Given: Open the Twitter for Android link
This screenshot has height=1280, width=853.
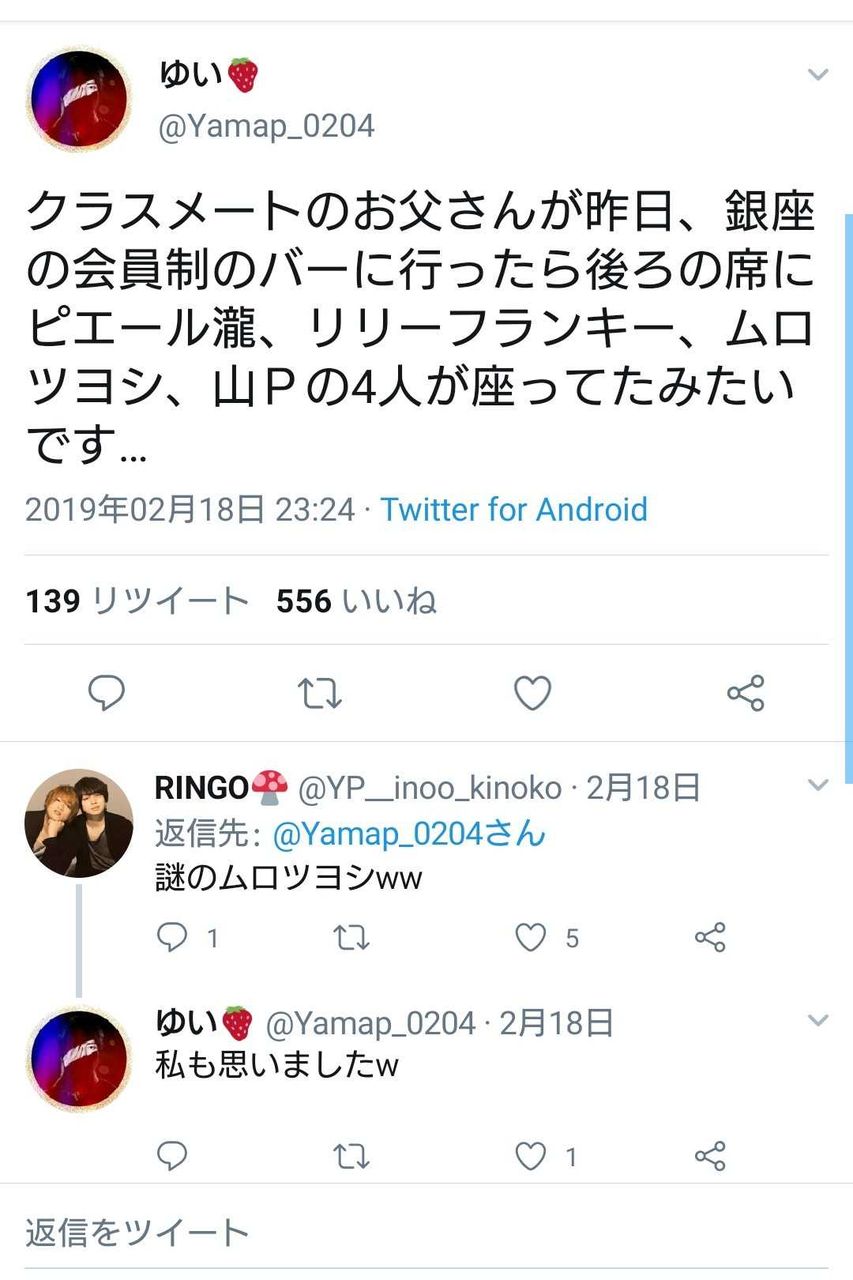Looking at the screenshot, I should (513, 510).
